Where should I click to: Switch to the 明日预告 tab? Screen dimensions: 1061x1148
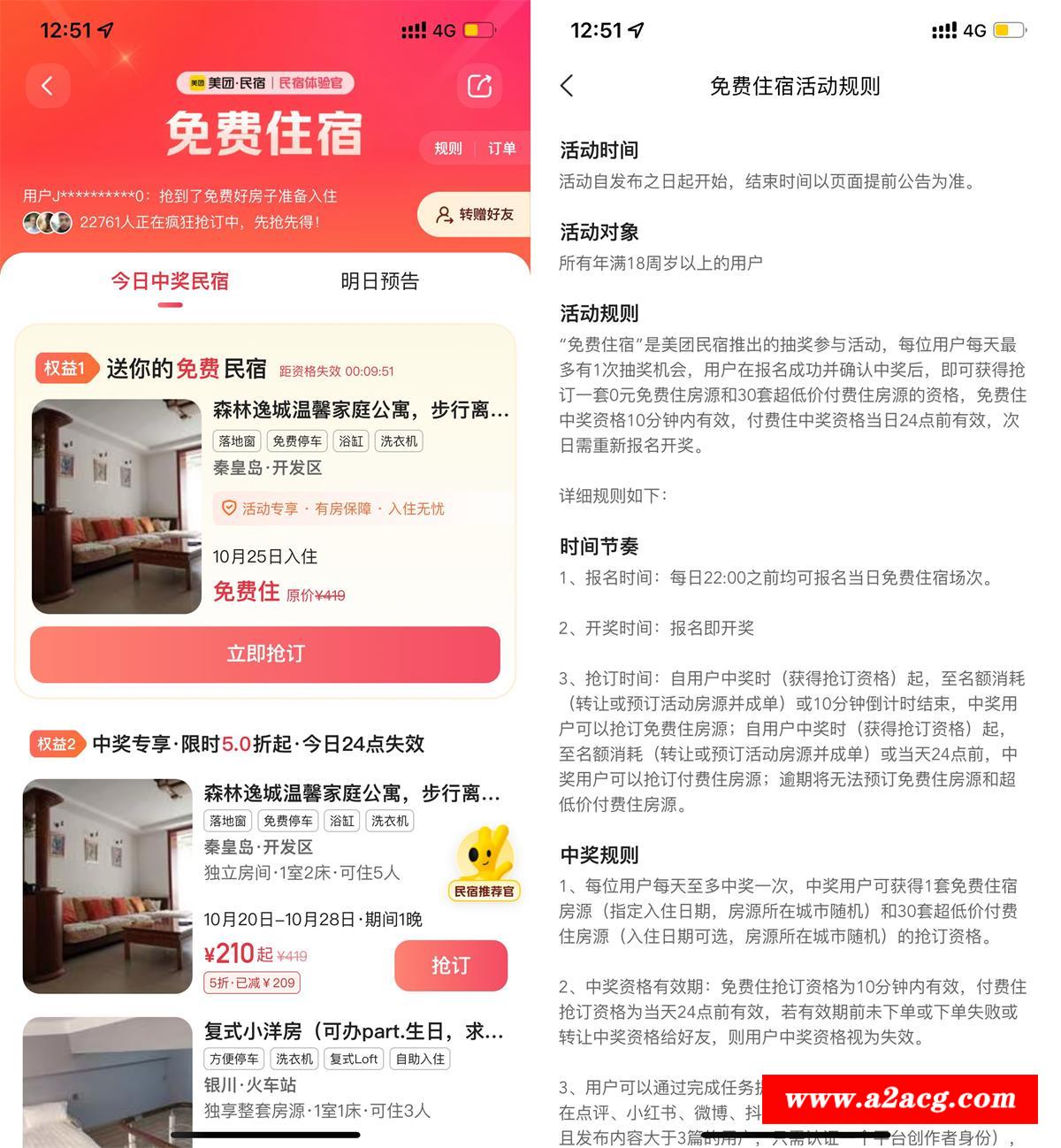(x=379, y=281)
